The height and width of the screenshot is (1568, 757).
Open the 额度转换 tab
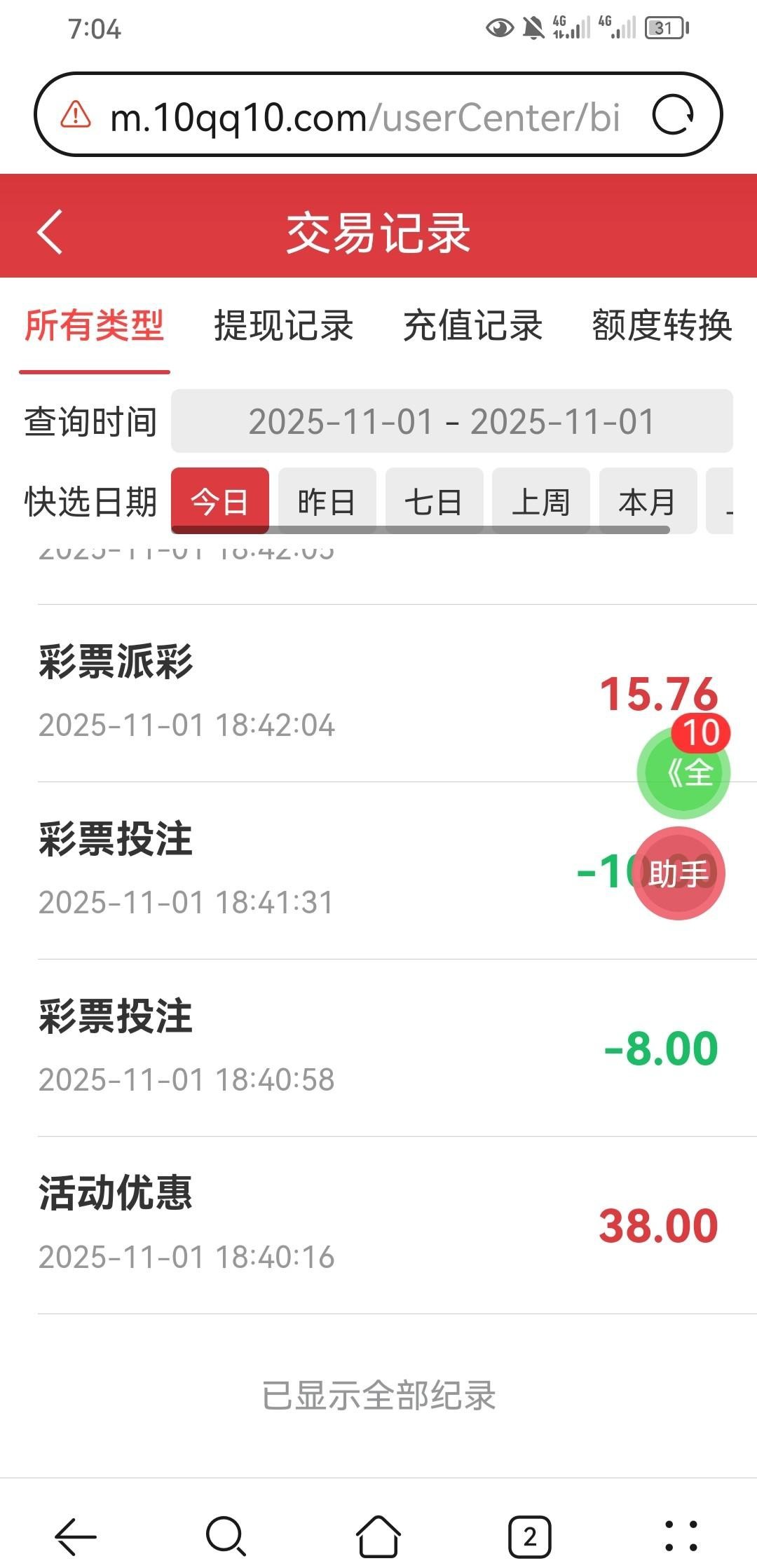pos(662,325)
